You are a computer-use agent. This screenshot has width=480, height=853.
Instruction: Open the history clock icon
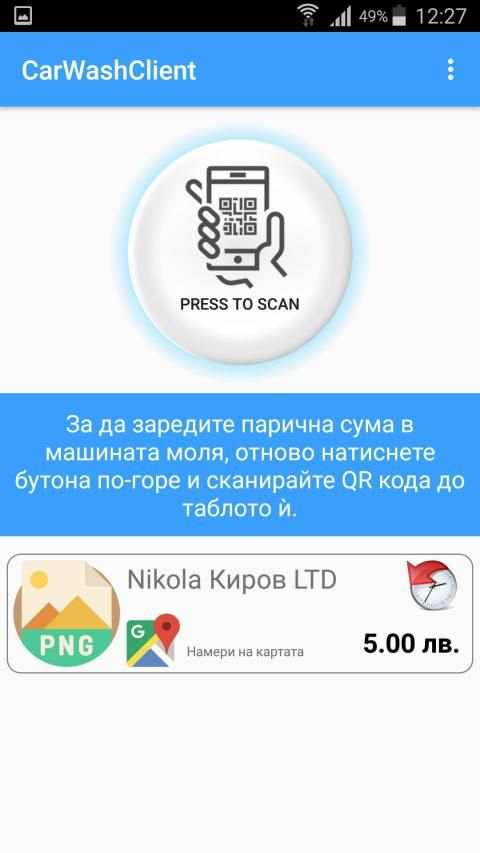[x=432, y=585]
